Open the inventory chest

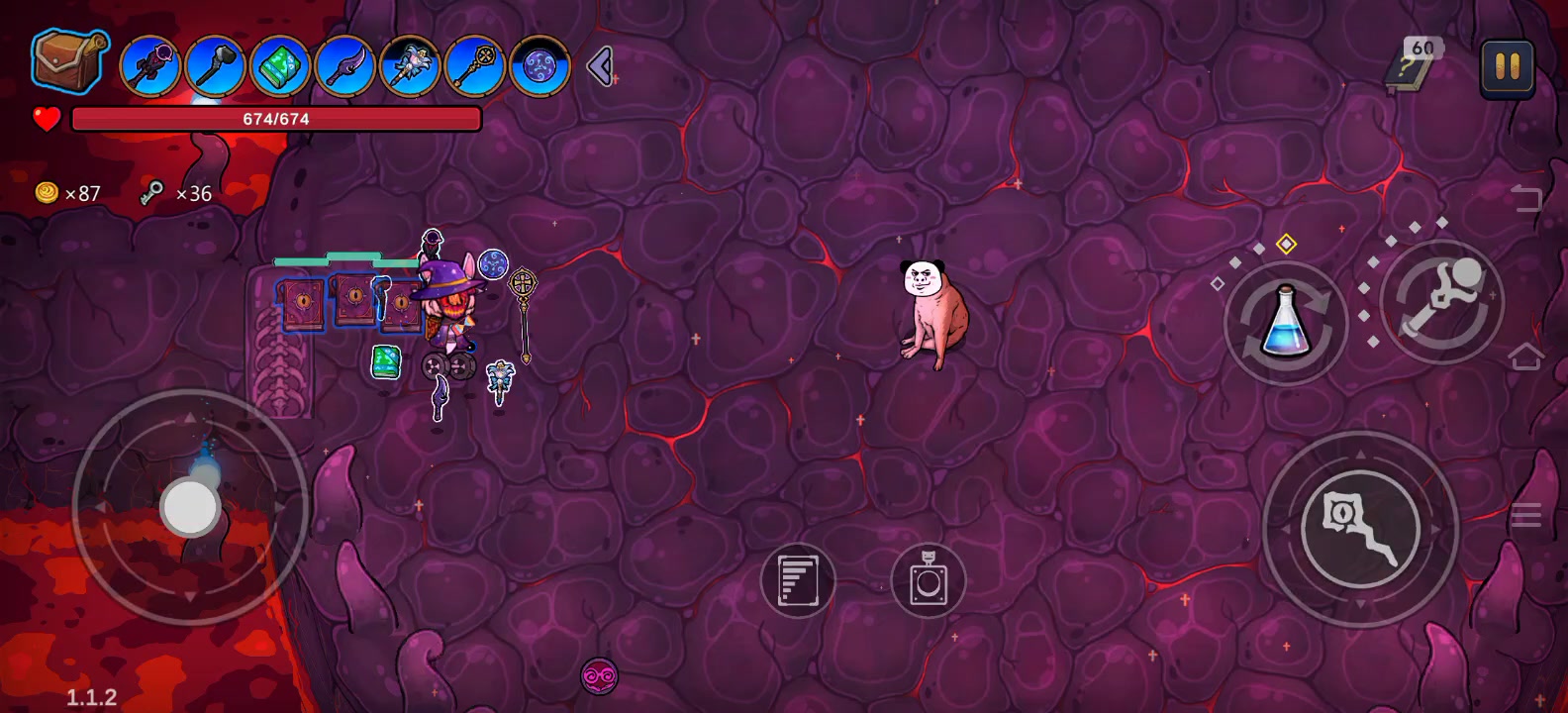tap(68, 60)
